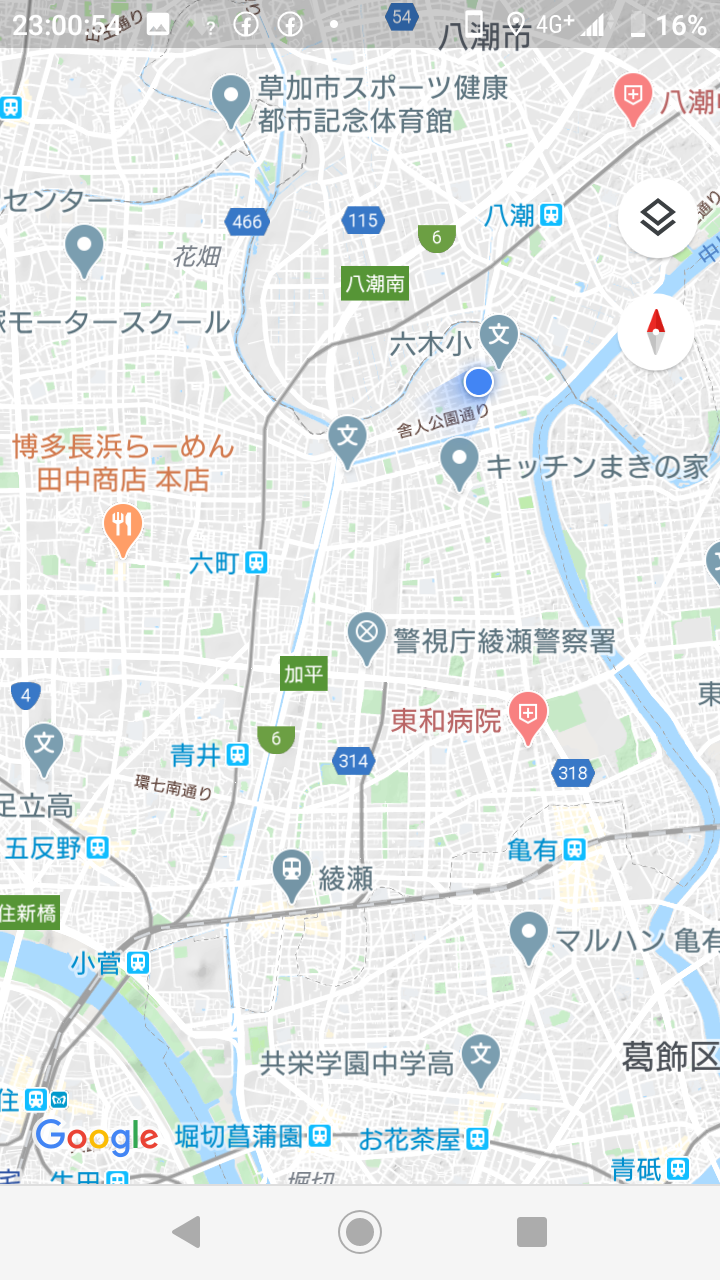Tap the 警視庁綾瀬警察署 police marker
Viewport: 720px width, 1280px height.
coord(367,635)
